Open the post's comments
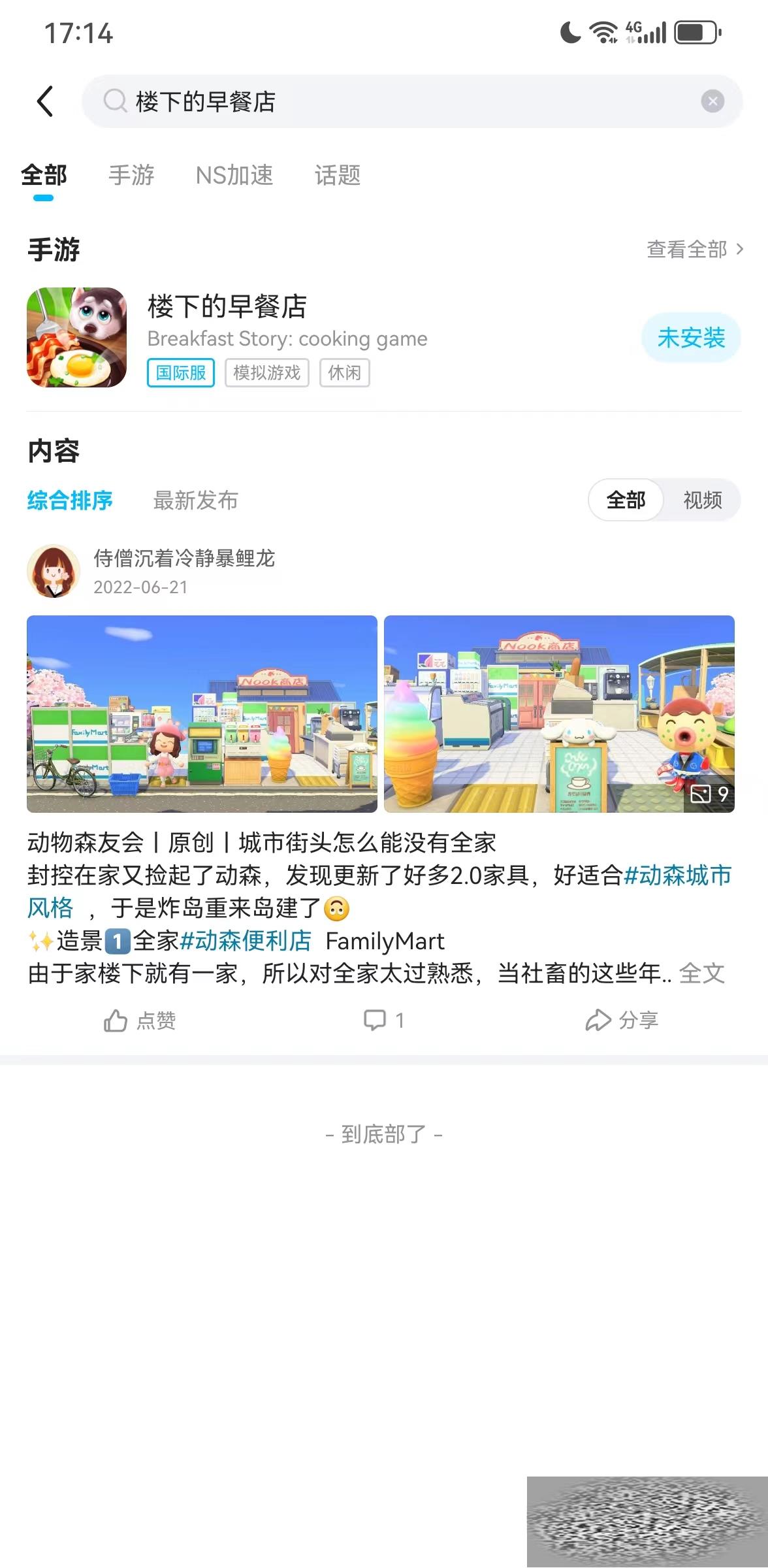This screenshot has width=768, height=1568. (384, 1020)
